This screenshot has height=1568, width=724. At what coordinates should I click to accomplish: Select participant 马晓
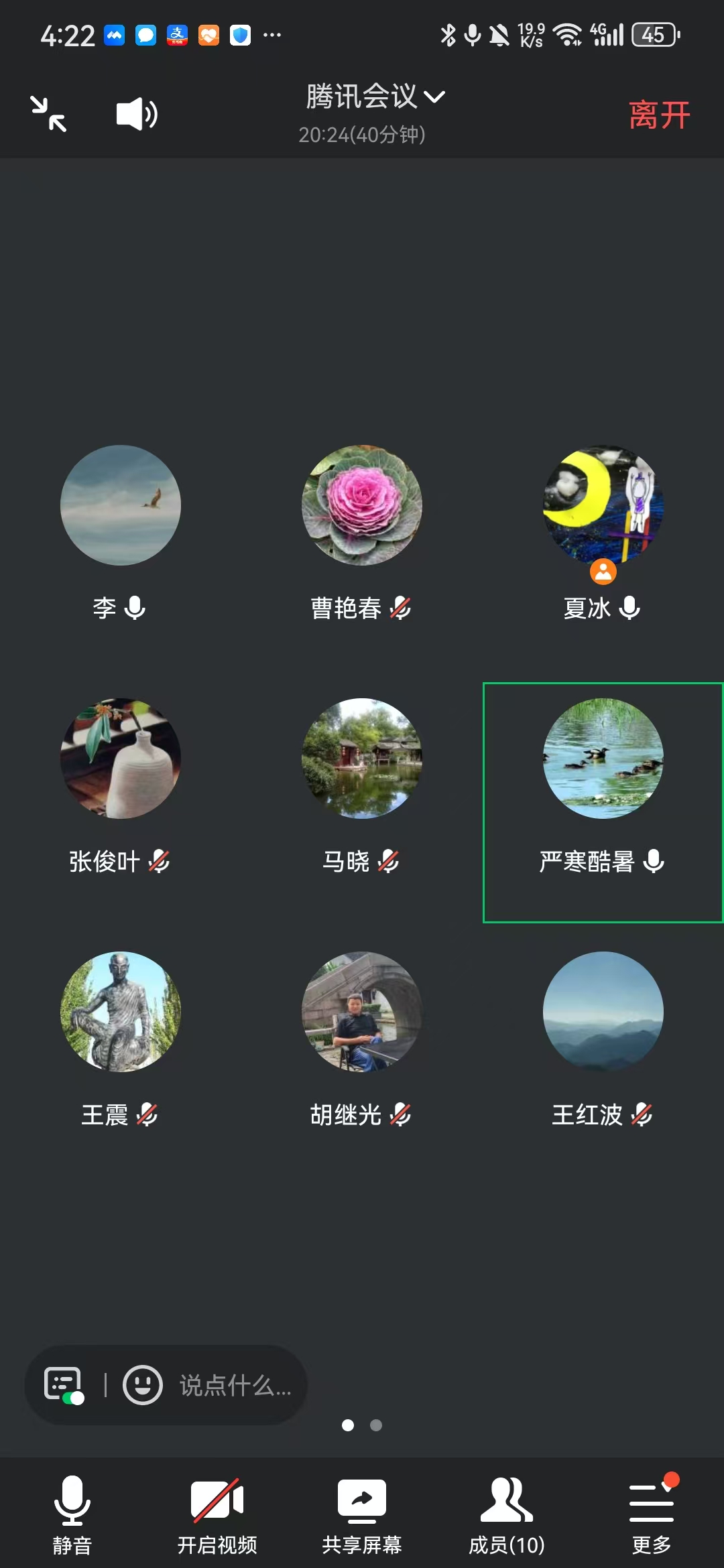point(362,759)
